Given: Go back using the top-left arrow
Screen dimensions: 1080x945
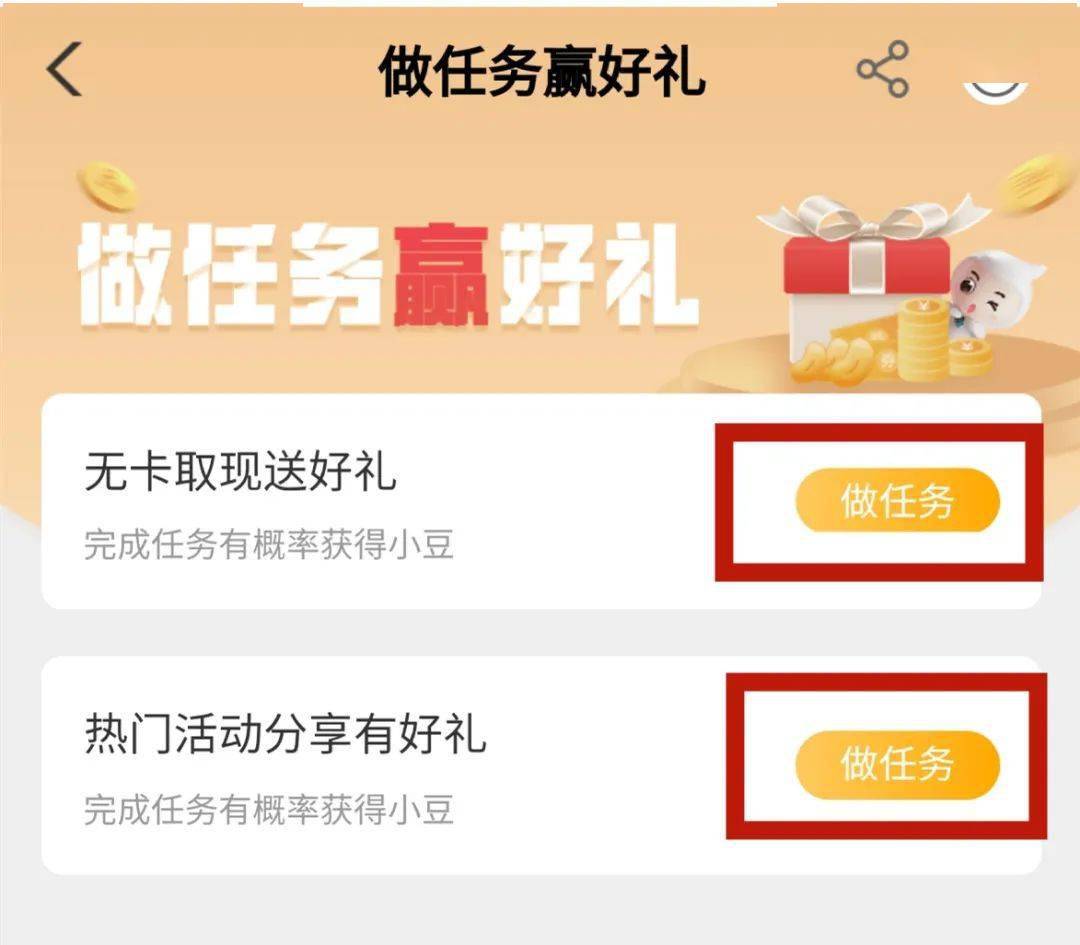Looking at the screenshot, I should [65, 71].
